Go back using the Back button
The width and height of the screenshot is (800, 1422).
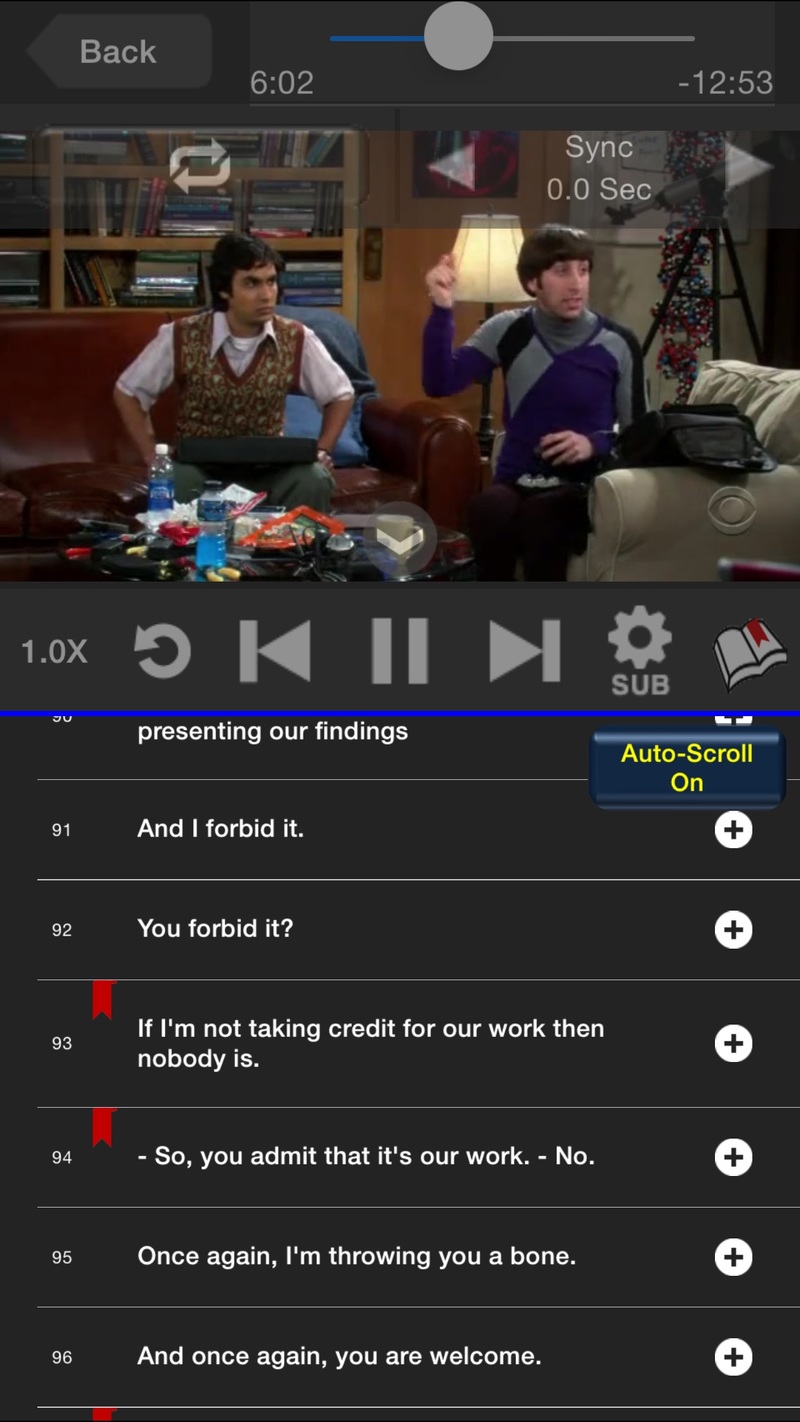(x=119, y=51)
